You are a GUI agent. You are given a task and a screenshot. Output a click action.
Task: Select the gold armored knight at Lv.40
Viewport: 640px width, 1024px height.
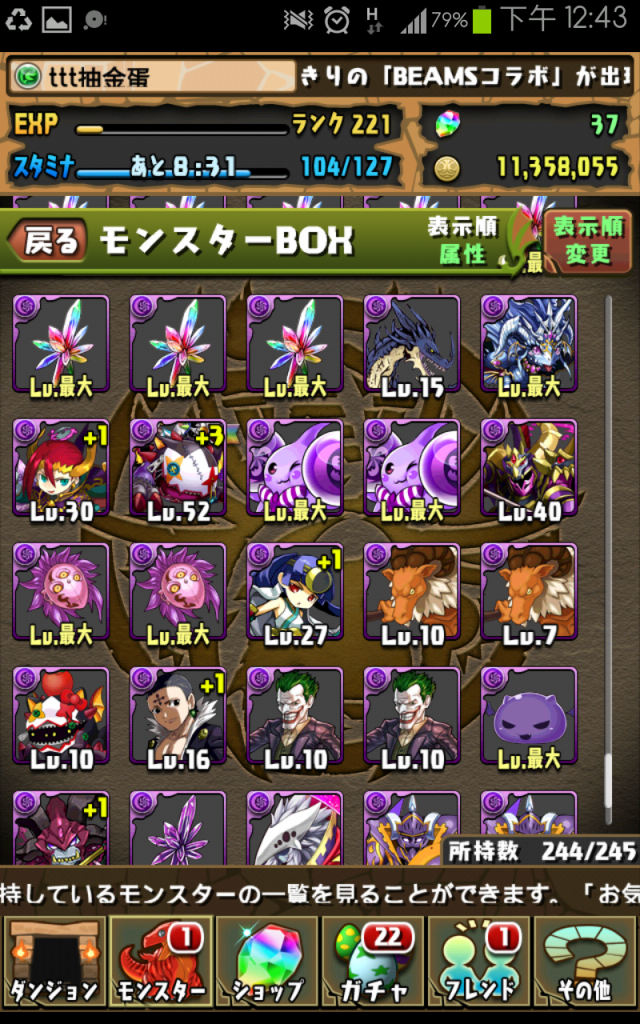point(528,469)
